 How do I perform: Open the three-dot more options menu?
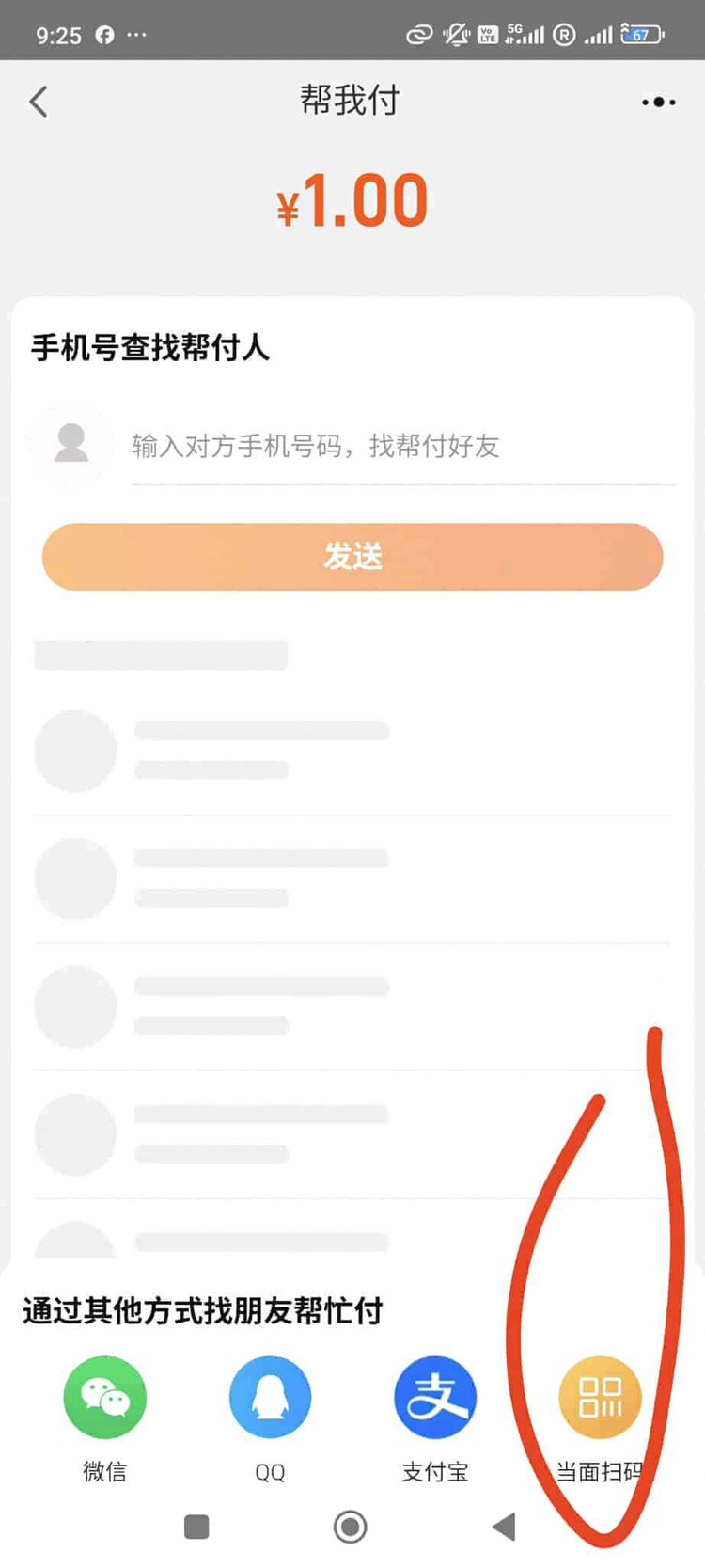(658, 102)
